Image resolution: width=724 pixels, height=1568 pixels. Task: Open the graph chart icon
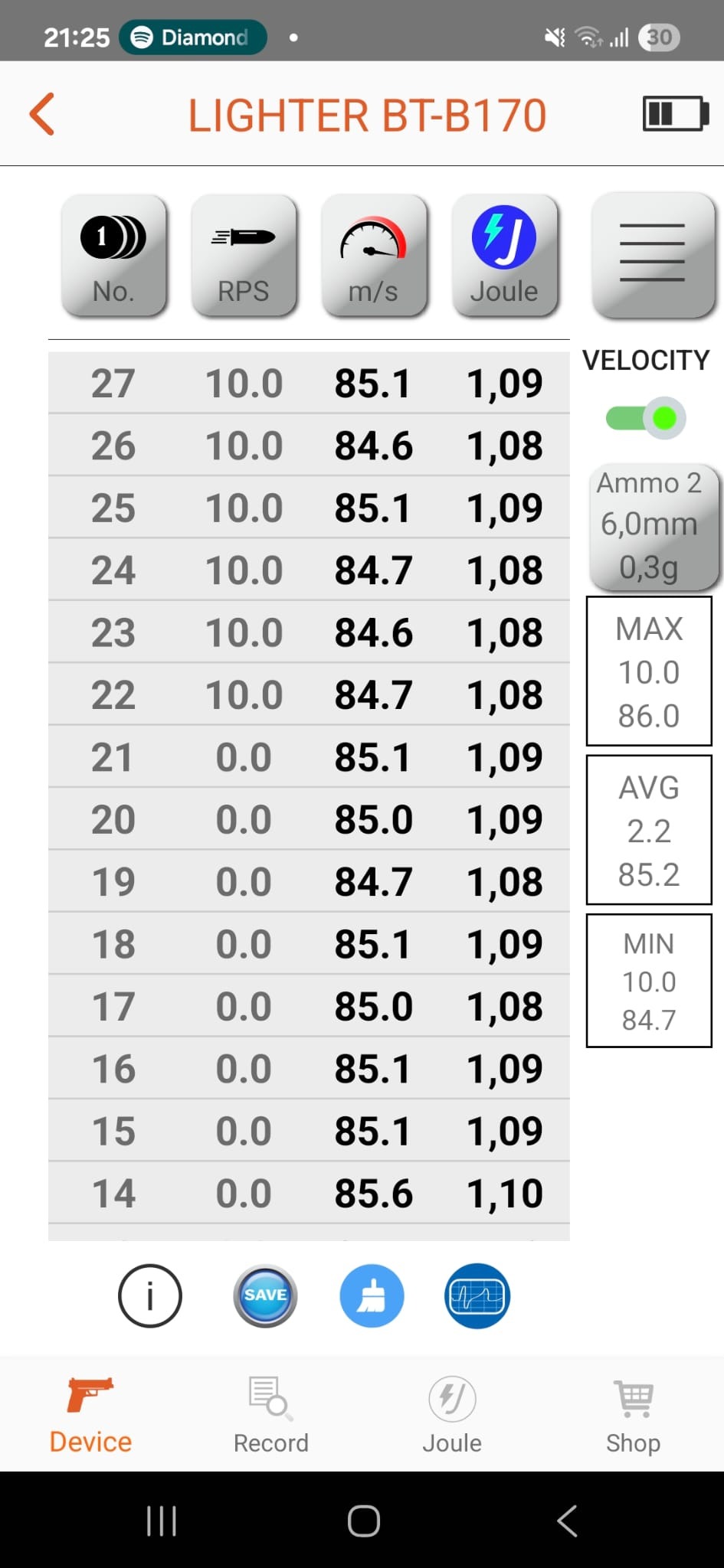[477, 1295]
